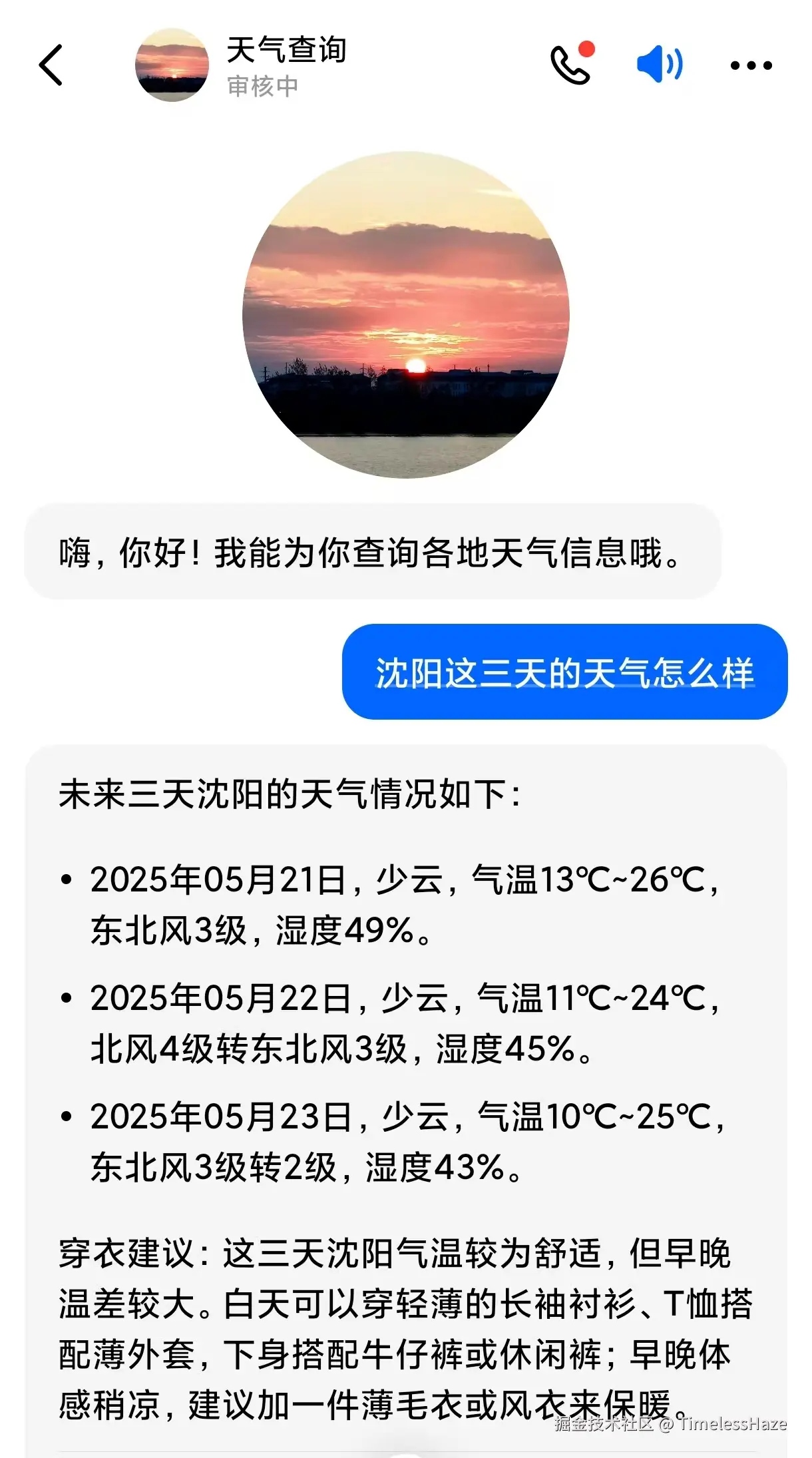The width and height of the screenshot is (812, 1458).
Task: Start a voice call with 天气查询
Action: pyautogui.click(x=571, y=65)
